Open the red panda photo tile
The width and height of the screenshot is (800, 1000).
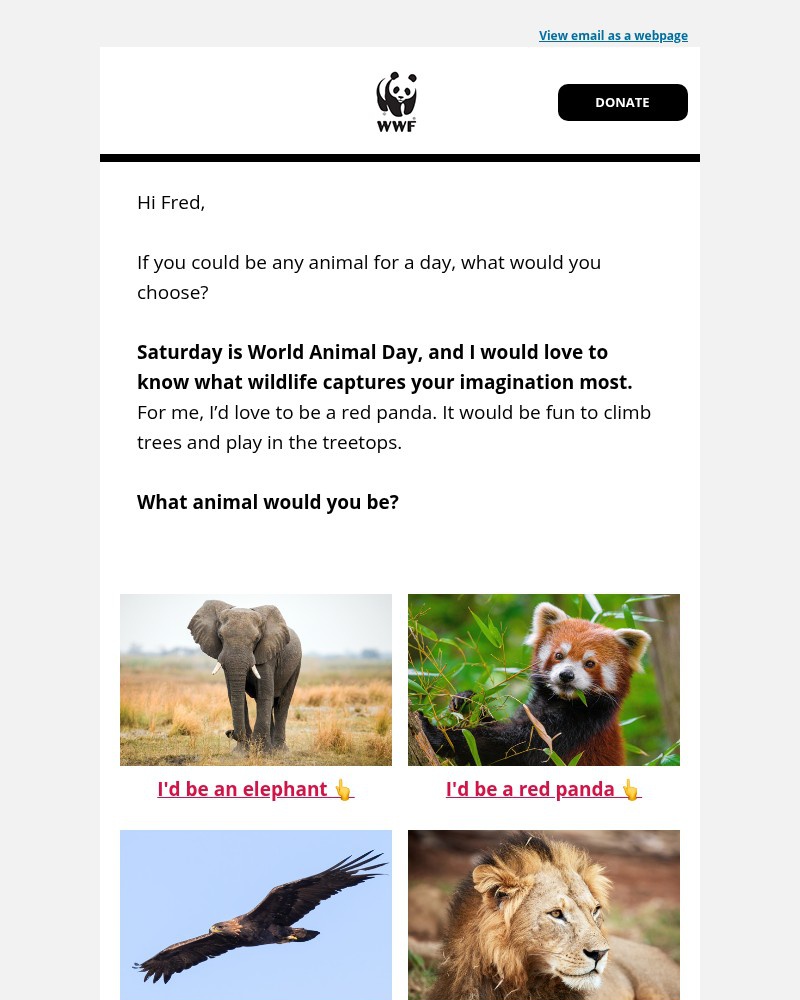coord(544,680)
